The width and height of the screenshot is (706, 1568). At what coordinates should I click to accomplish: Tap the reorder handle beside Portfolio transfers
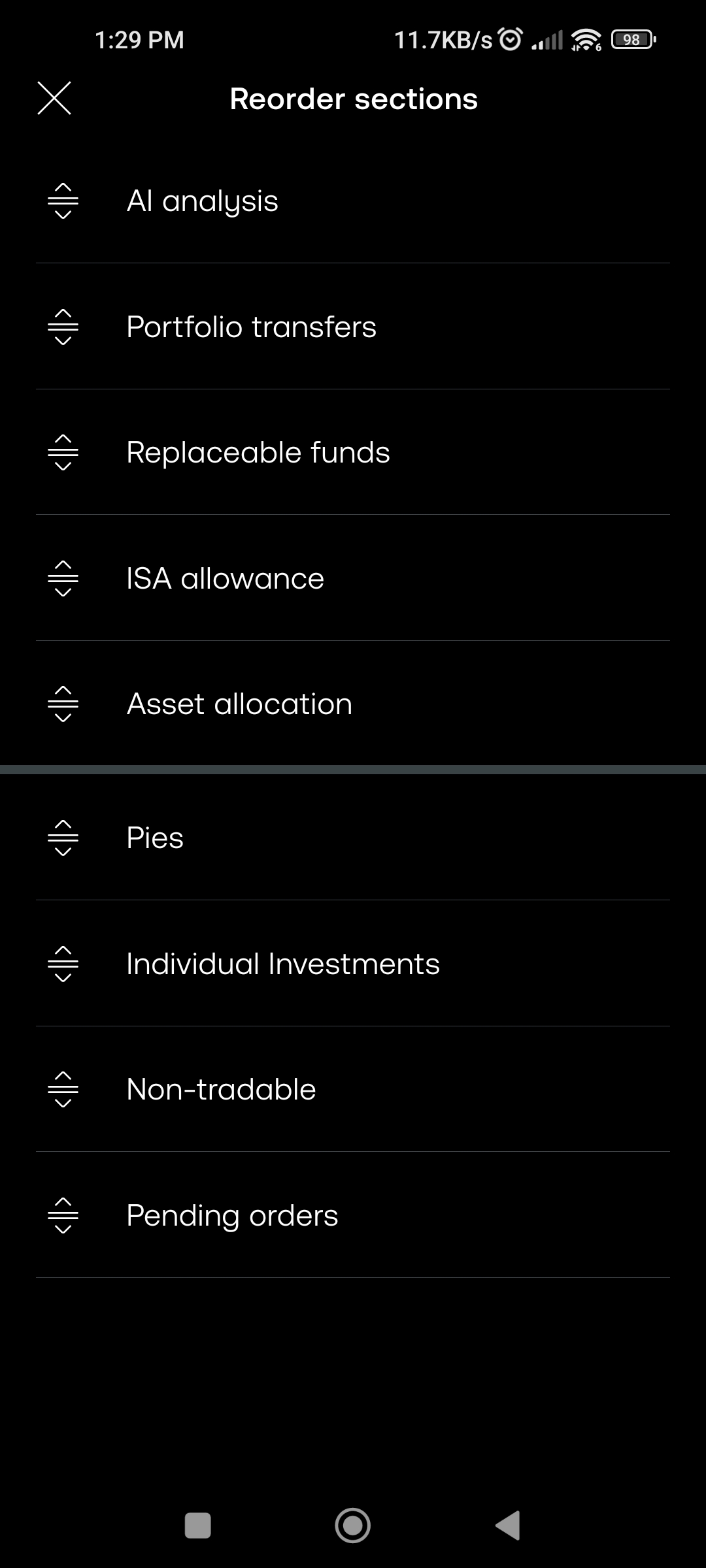tap(63, 327)
